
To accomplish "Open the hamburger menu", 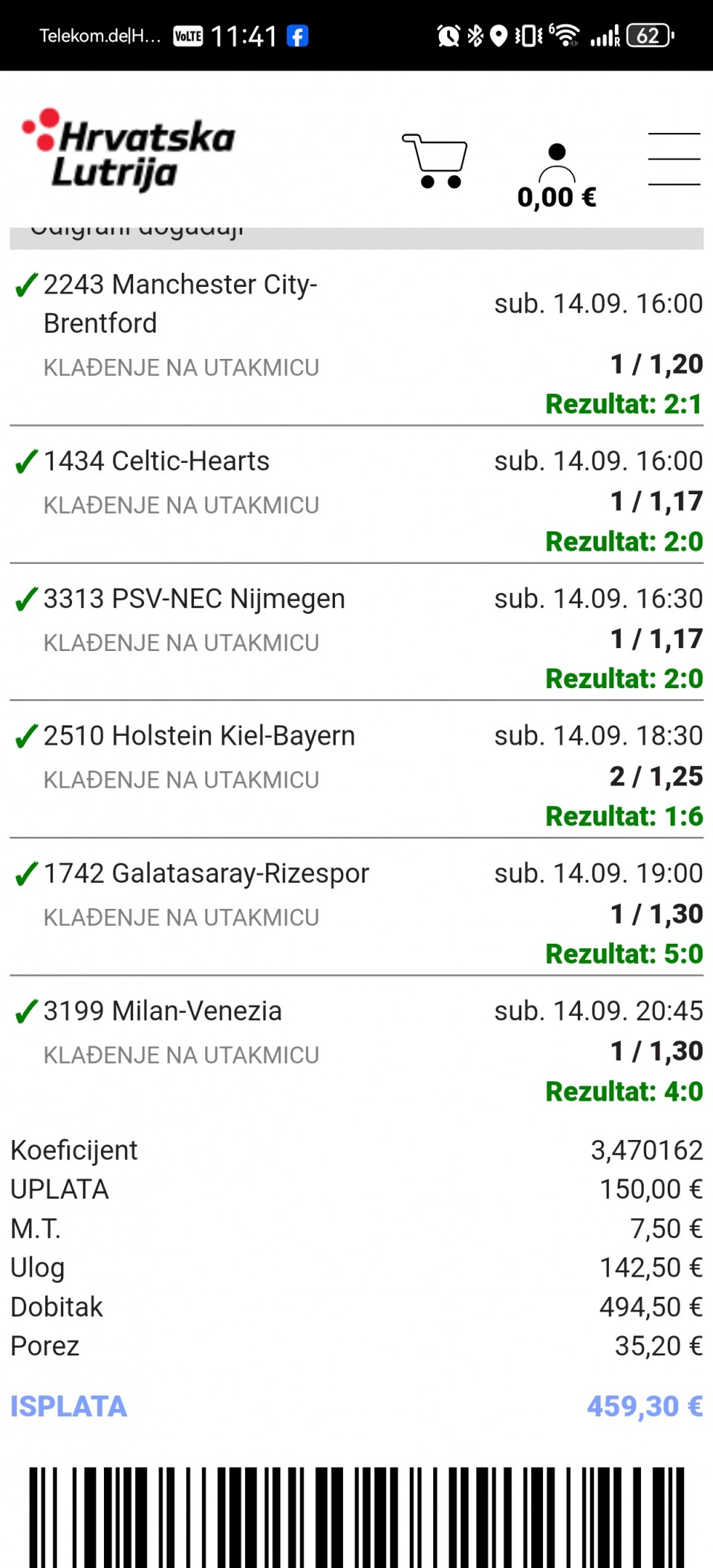I will pyautogui.click(x=674, y=159).
